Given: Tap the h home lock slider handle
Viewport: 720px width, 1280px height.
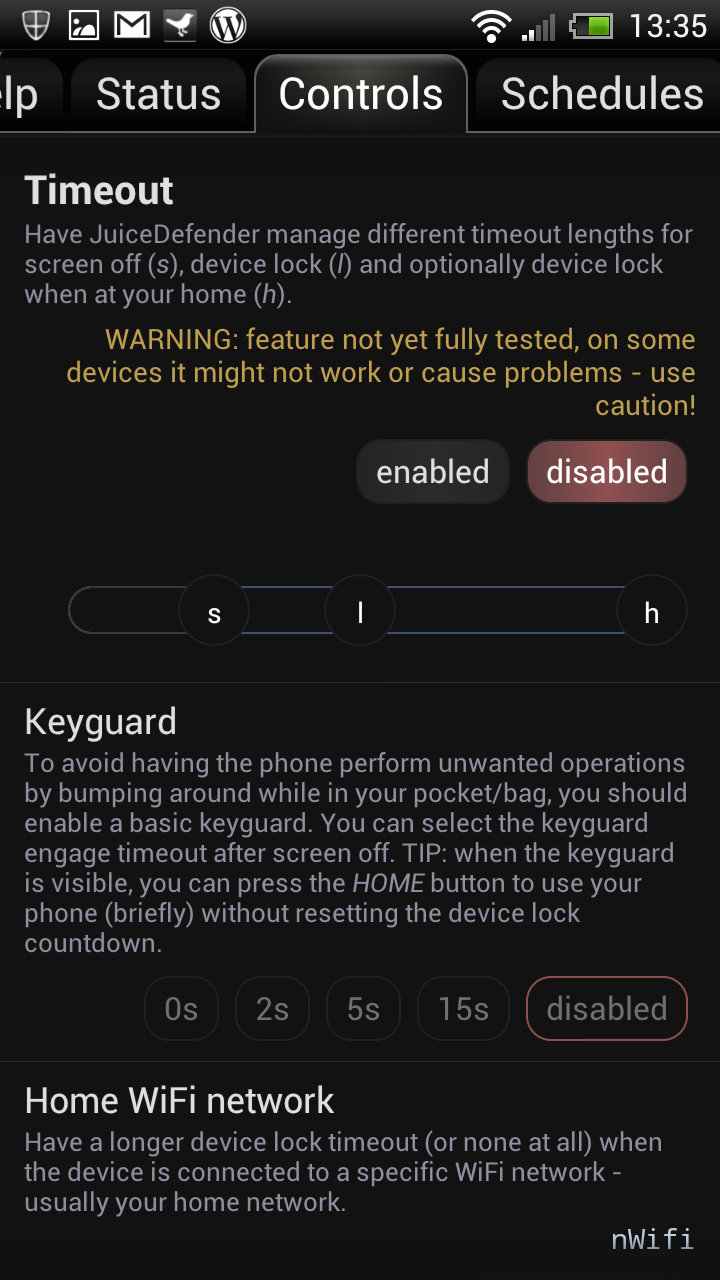Looking at the screenshot, I should pyautogui.click(x=651, y=611).
